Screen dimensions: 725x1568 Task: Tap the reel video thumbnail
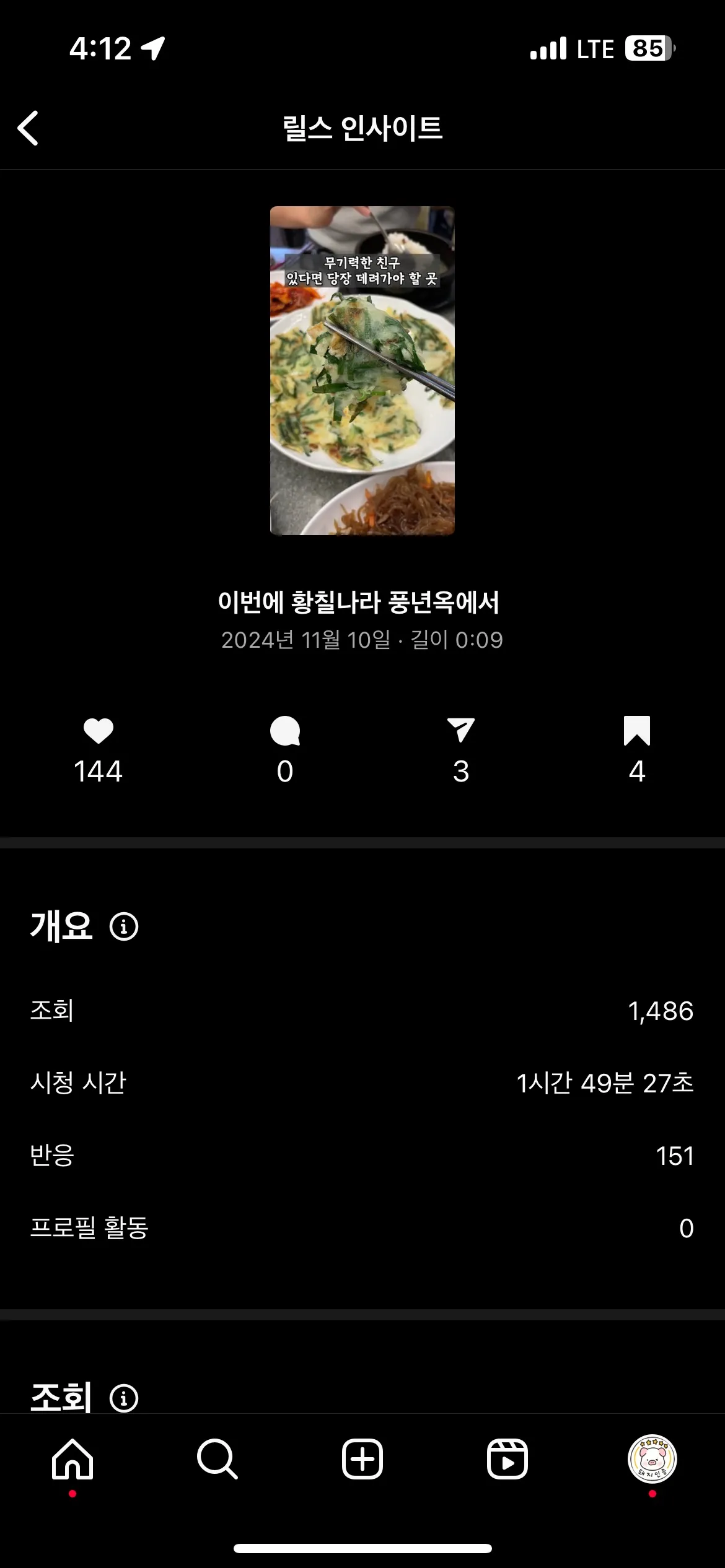(x=361, y=369)
